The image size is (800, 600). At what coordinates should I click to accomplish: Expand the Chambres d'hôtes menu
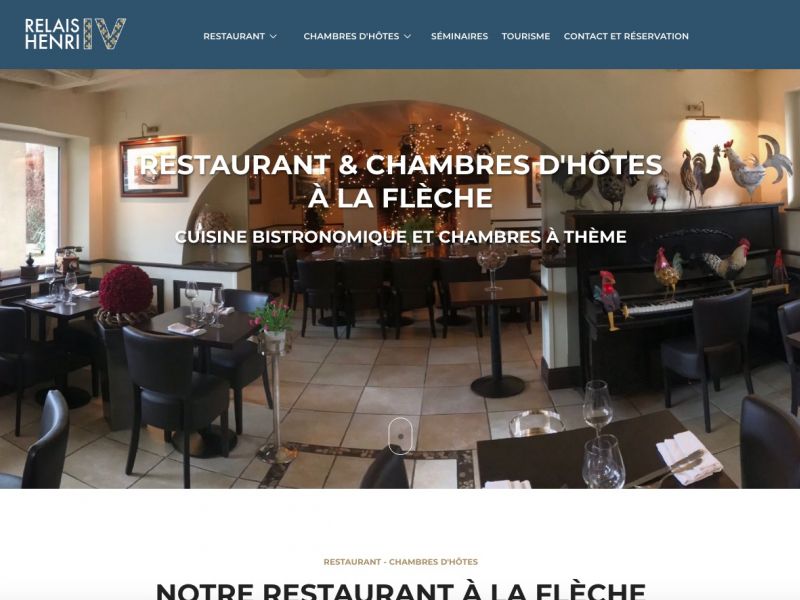click(357, 36)
